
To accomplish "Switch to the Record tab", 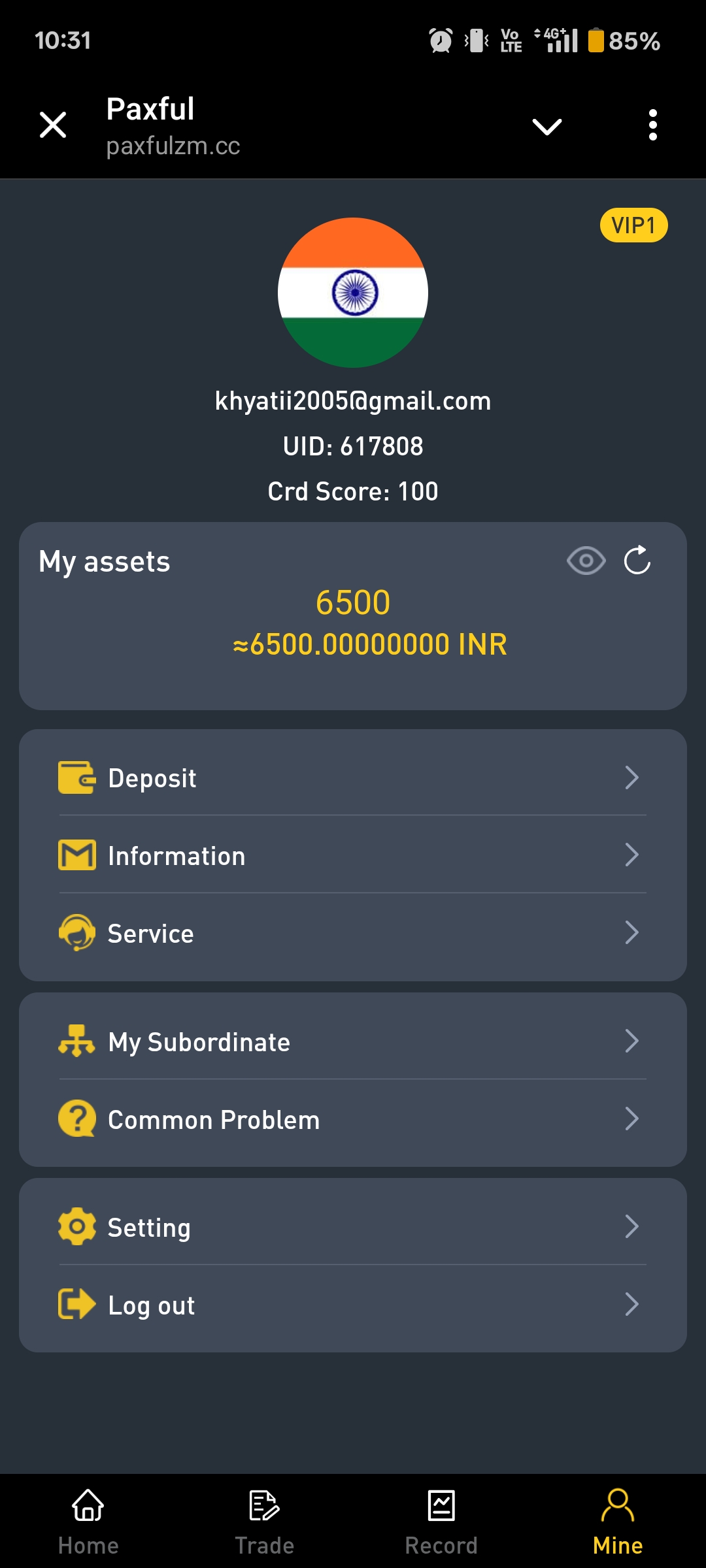I will coord(441,1521).
